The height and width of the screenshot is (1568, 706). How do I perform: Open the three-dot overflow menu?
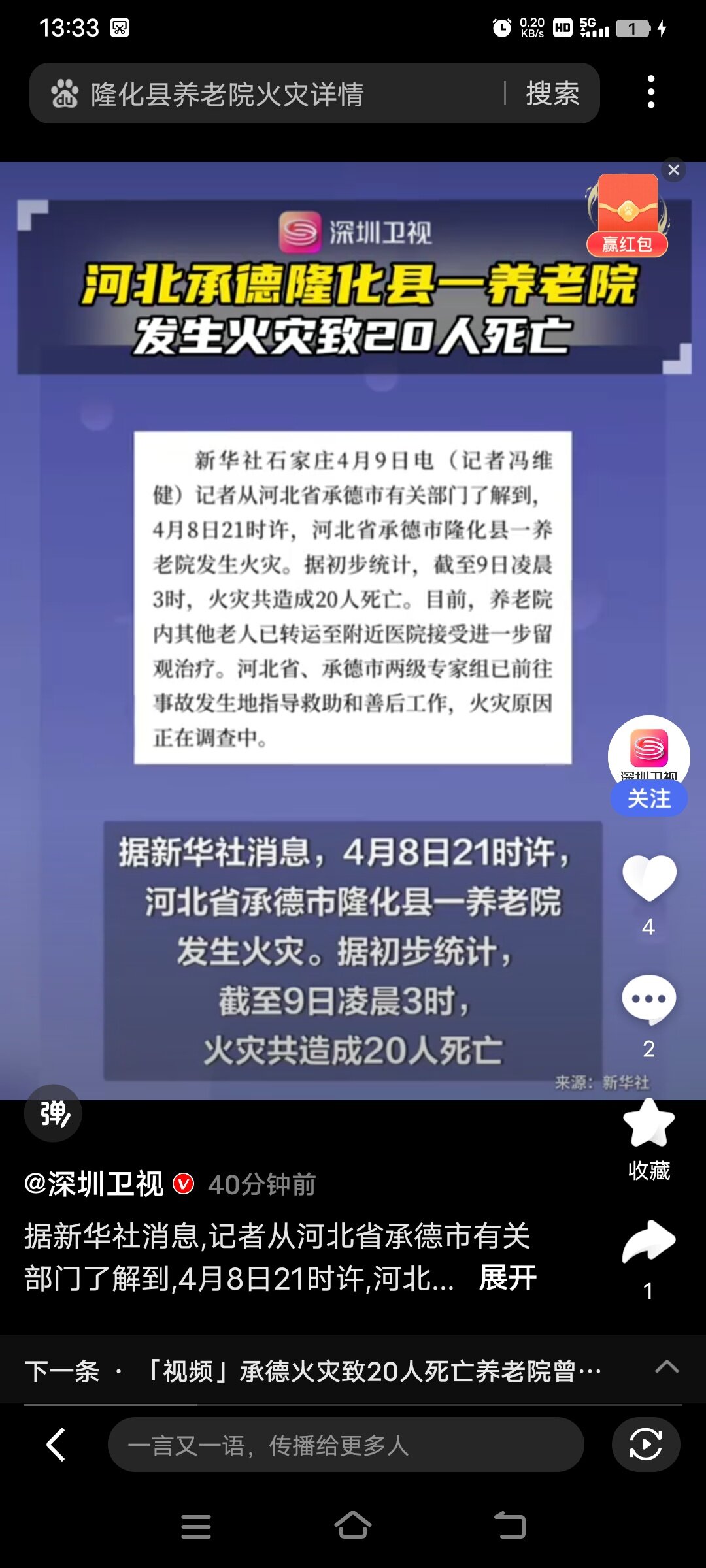[x=650, y=92]
